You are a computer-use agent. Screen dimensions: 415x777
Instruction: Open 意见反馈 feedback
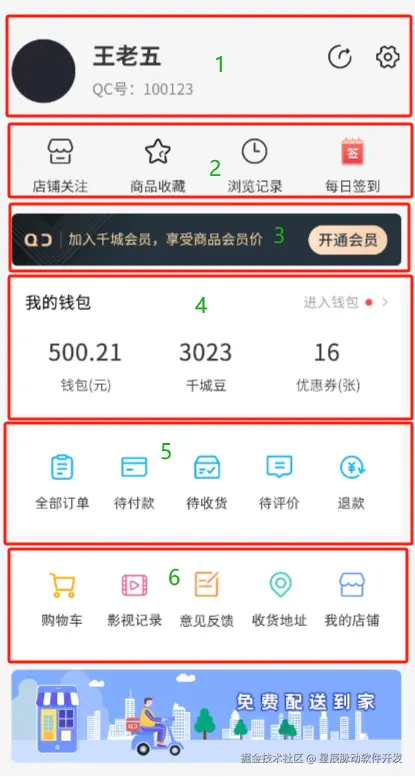tap(207, 600)
